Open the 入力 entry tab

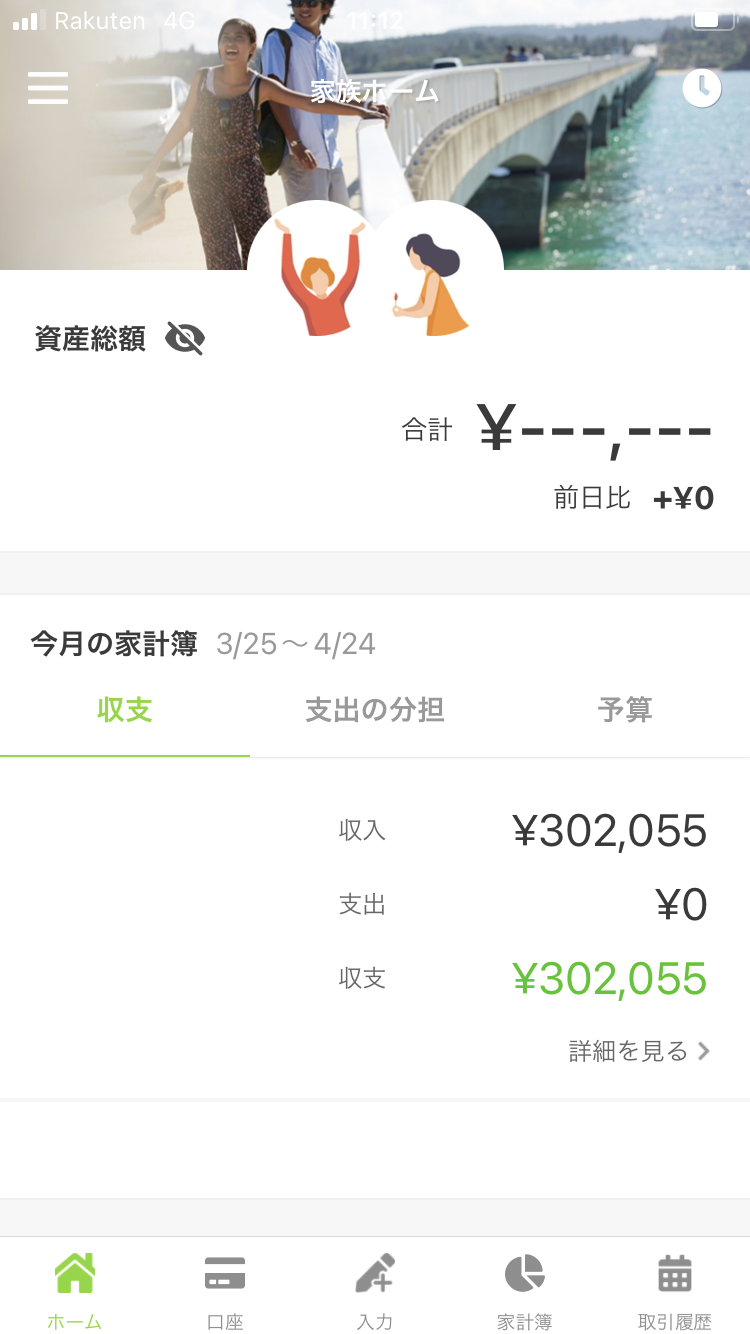pyautogui.click(x=375, y=1290)
